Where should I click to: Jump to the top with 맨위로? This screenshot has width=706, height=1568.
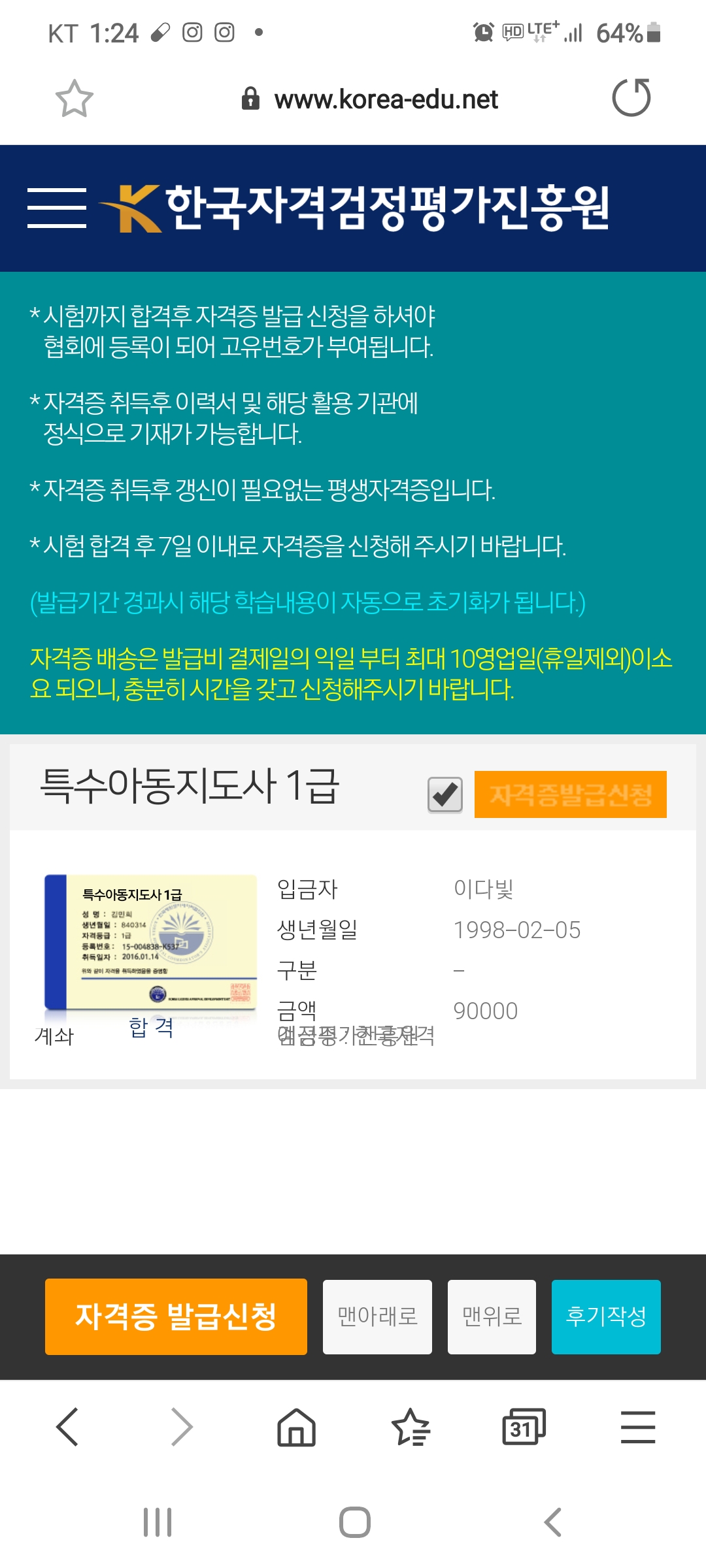click(x=492, y=1316)
